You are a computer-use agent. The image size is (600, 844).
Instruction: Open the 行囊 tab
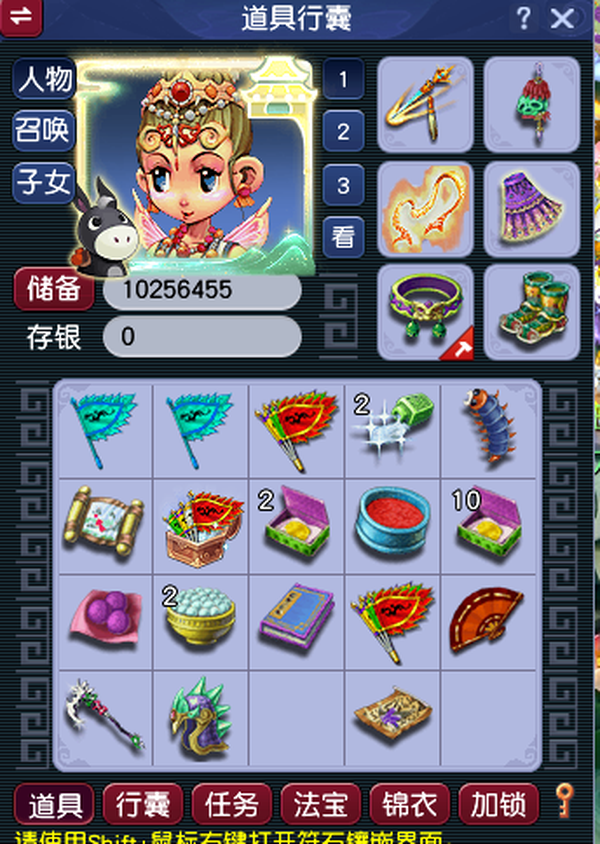(143, 805)
